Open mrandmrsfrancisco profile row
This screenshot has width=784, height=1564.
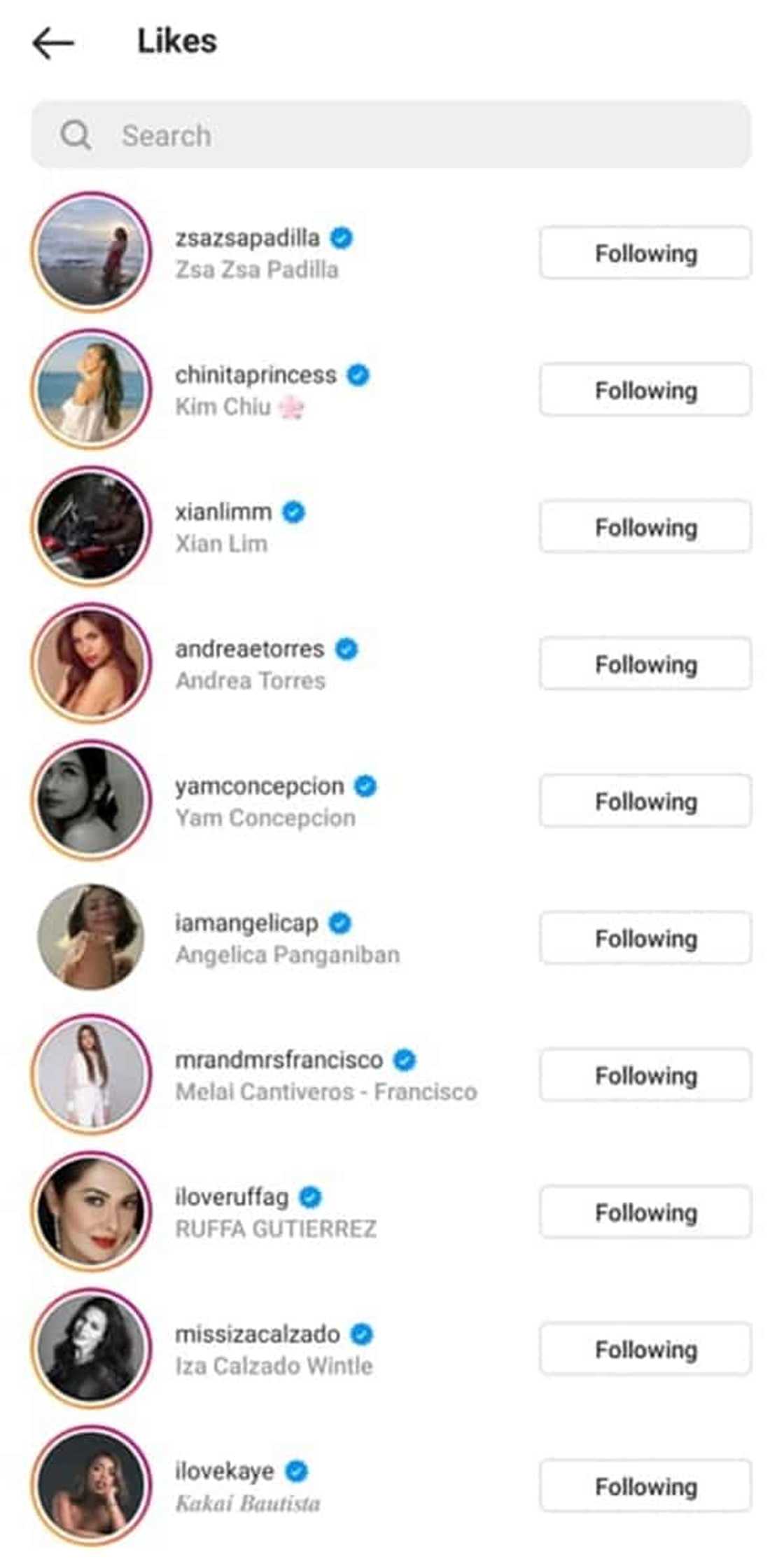[x=279, y=1061]
